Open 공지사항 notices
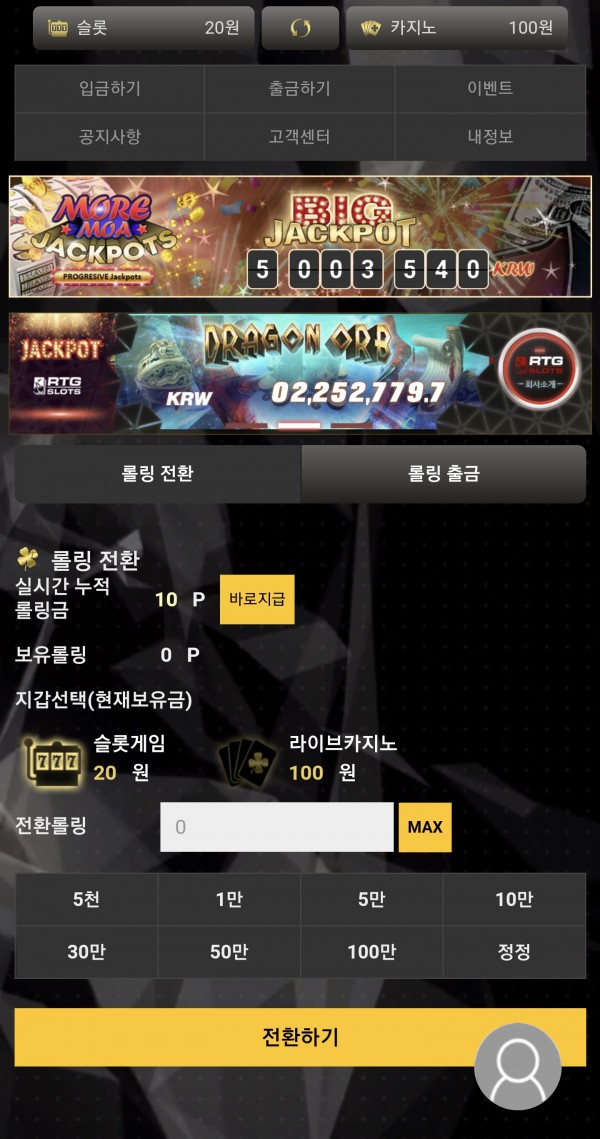600x1139 pixels. coord(110,136)
